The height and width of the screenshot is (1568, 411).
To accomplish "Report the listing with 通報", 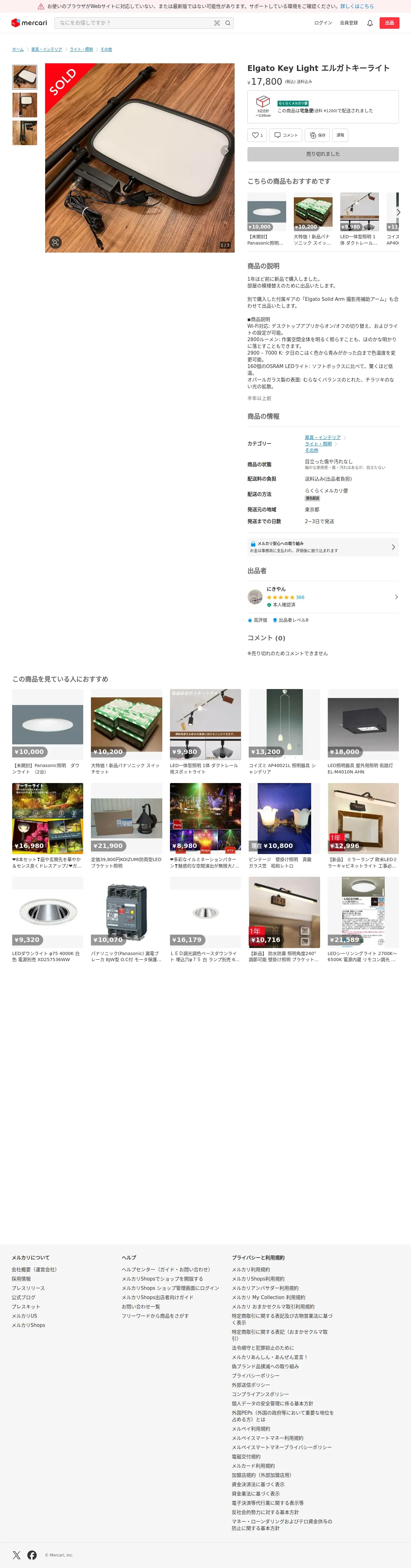I will tap(340, 135).
